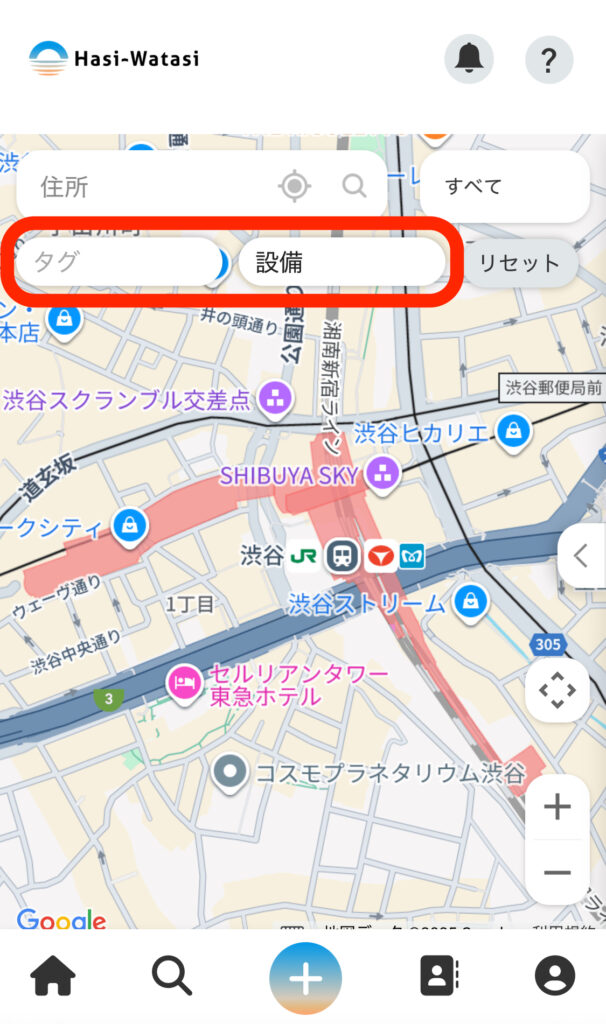Select the 渋谷ヒカリエ map marker
Screen dimensions: 606x1024
[514, 432]
